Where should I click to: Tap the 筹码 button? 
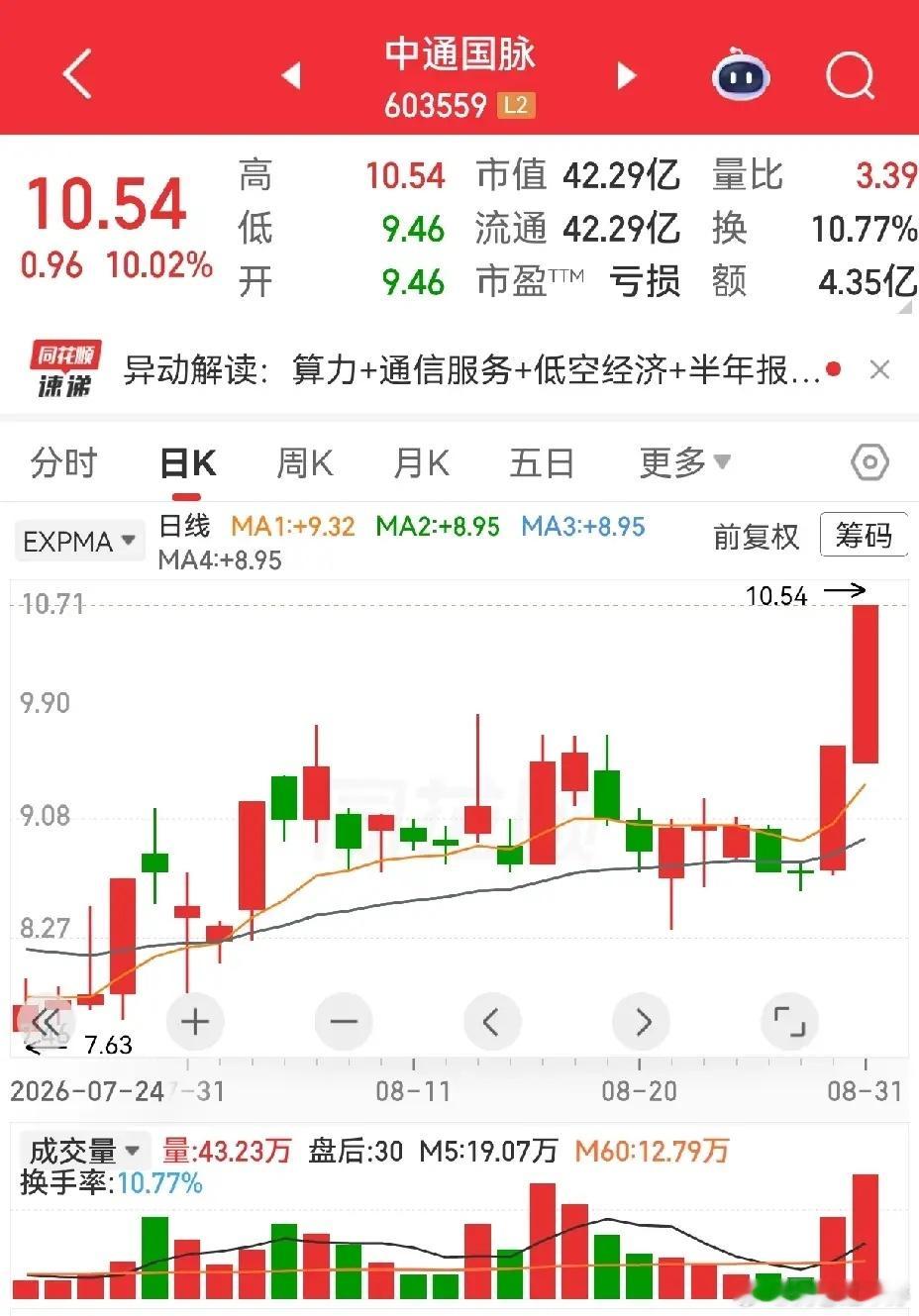(864, 536)
